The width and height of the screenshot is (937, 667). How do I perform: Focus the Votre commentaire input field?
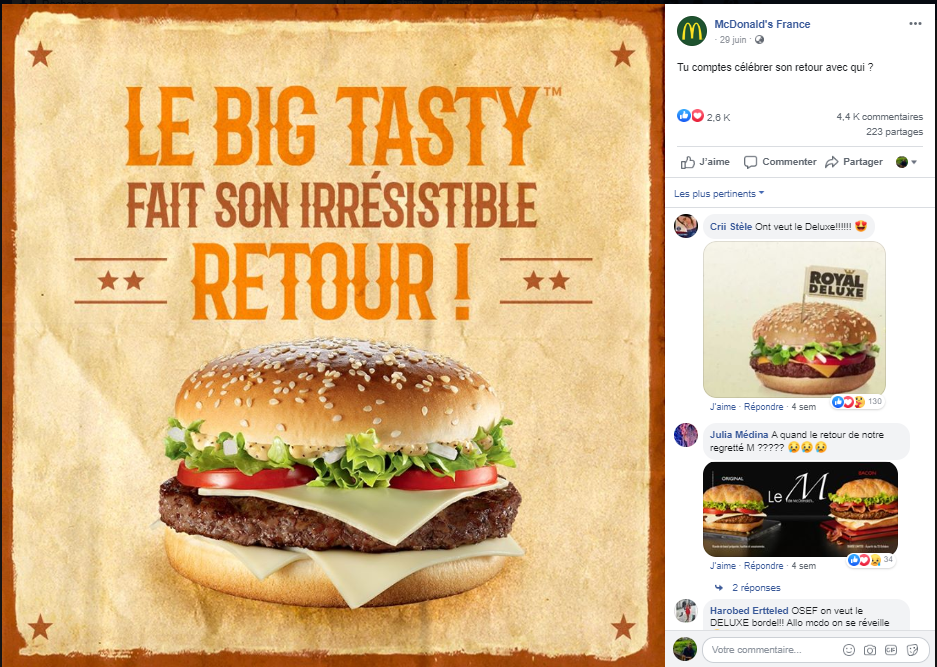click(x=770, y=650)
